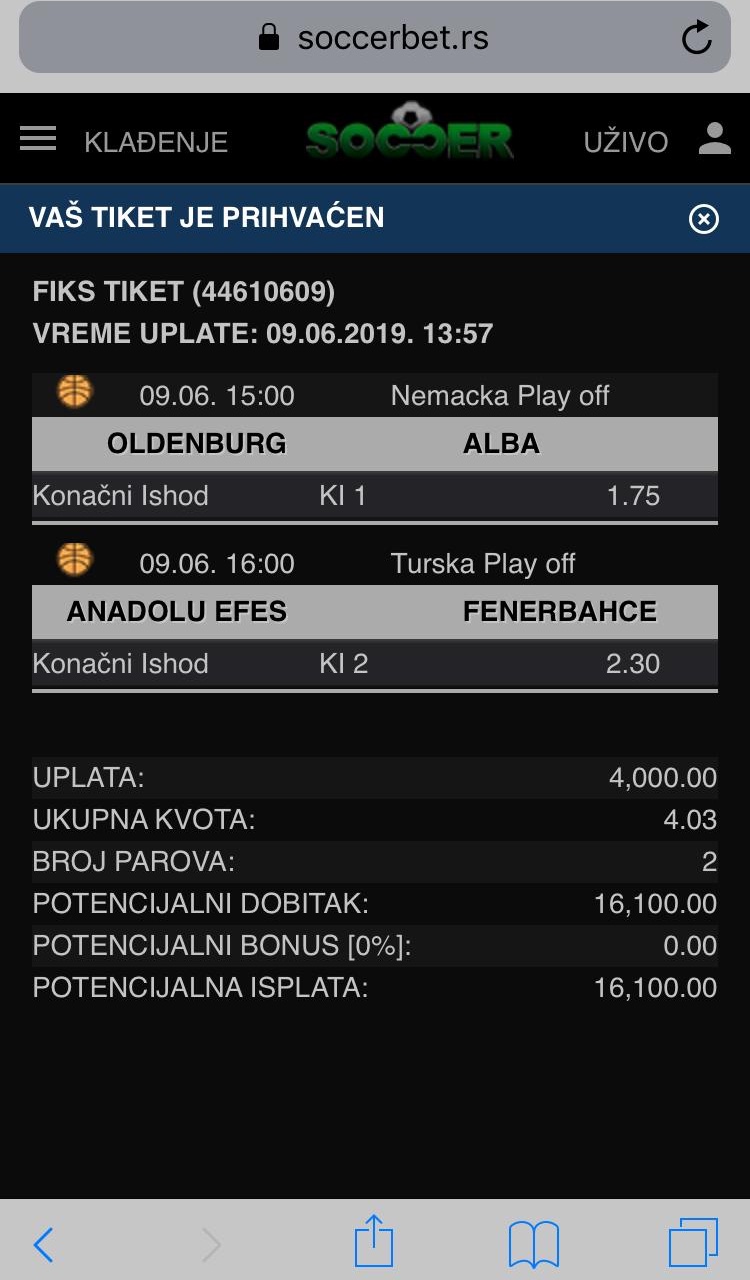The height and width of the screenshot is (1280, 750).
Task: Close the ticket accepted banner
Action: click(704, 219)
